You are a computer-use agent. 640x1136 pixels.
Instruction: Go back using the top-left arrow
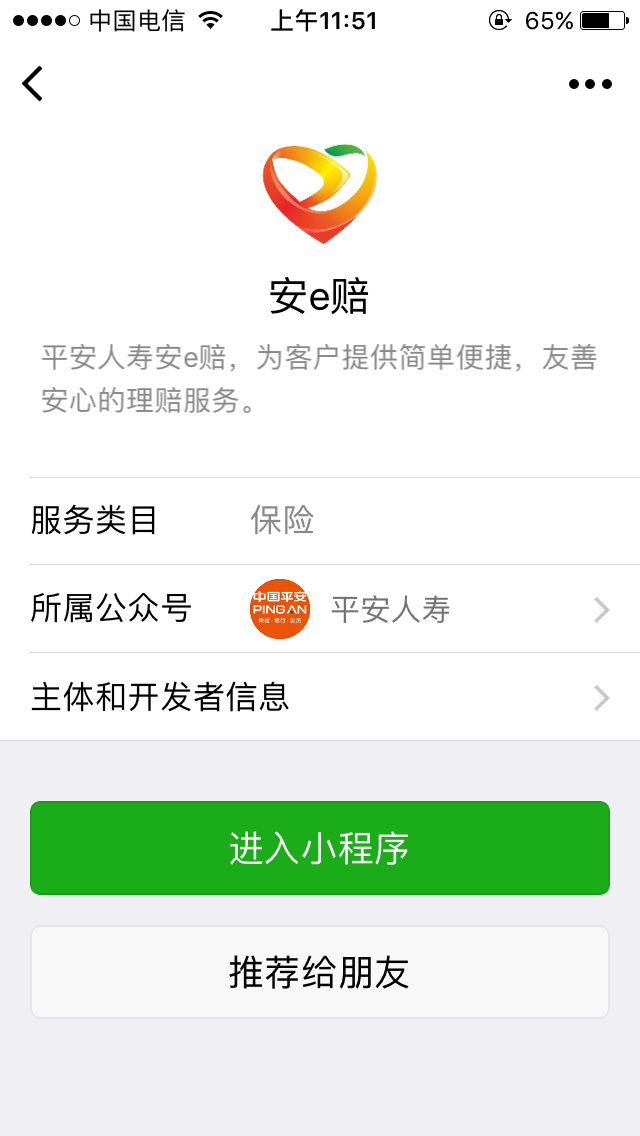33,84
